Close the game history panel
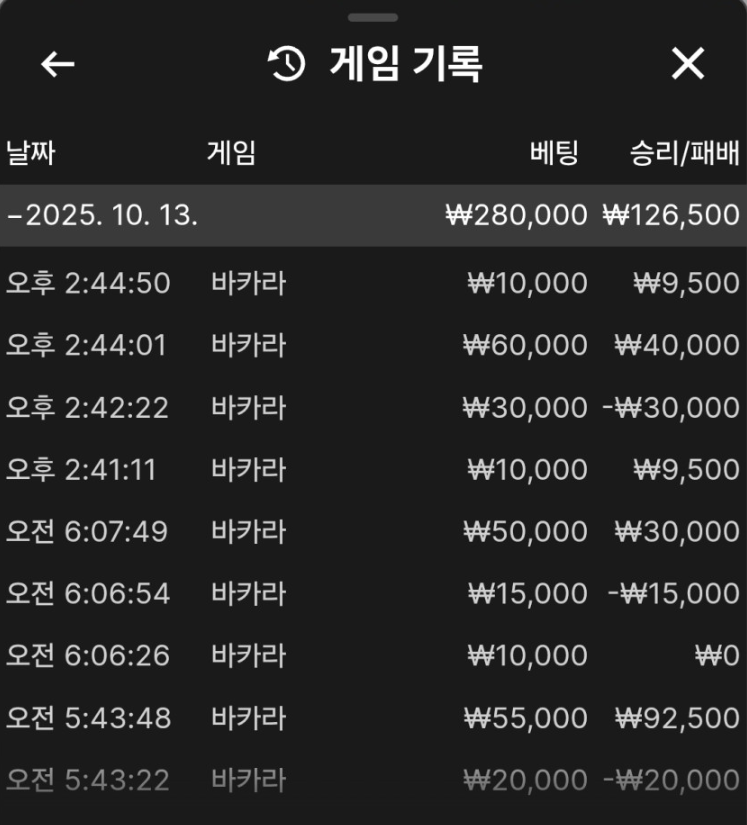 [x=688, y=64]
